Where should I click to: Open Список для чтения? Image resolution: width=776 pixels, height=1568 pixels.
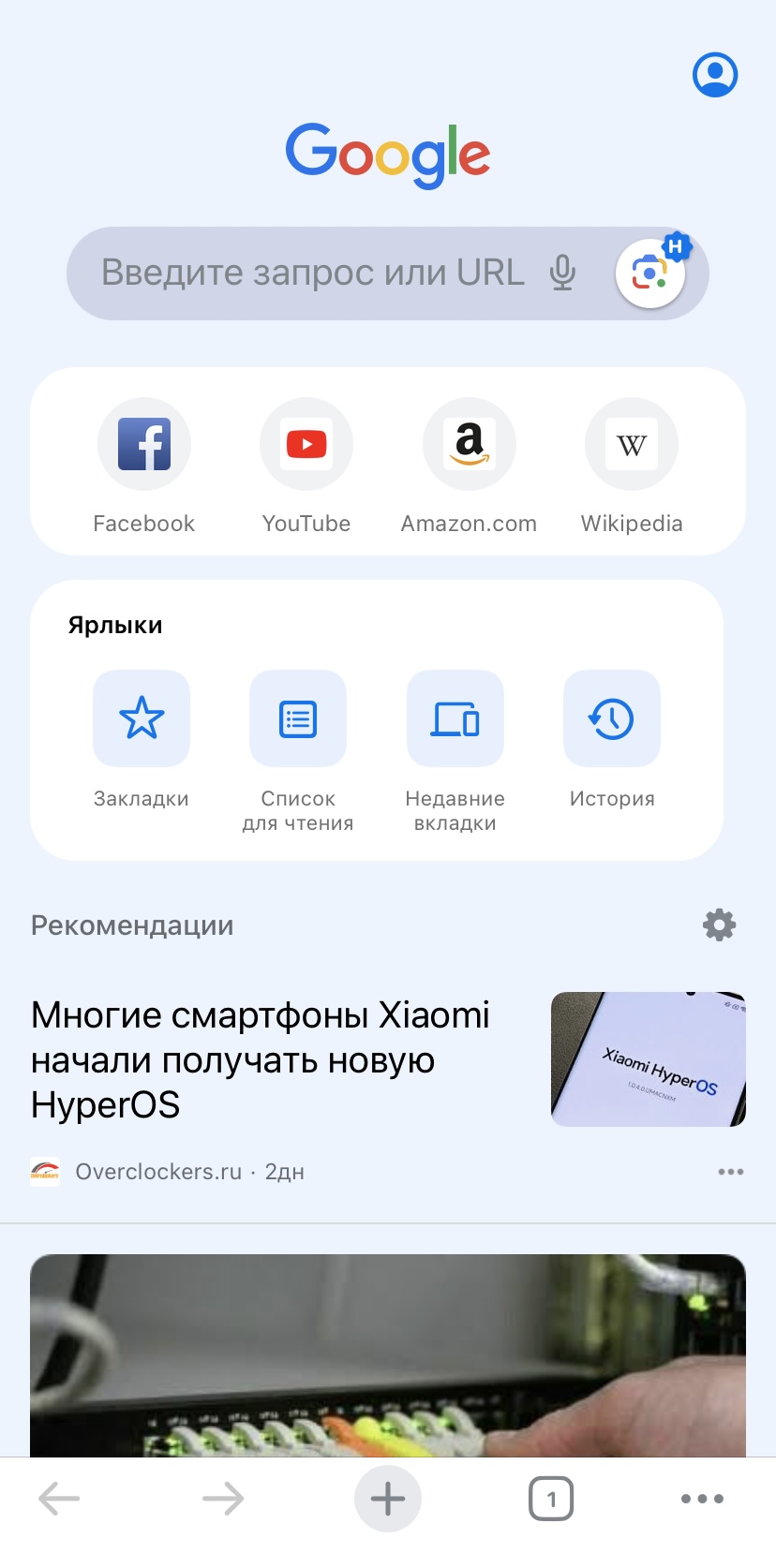tap(298, 719)
